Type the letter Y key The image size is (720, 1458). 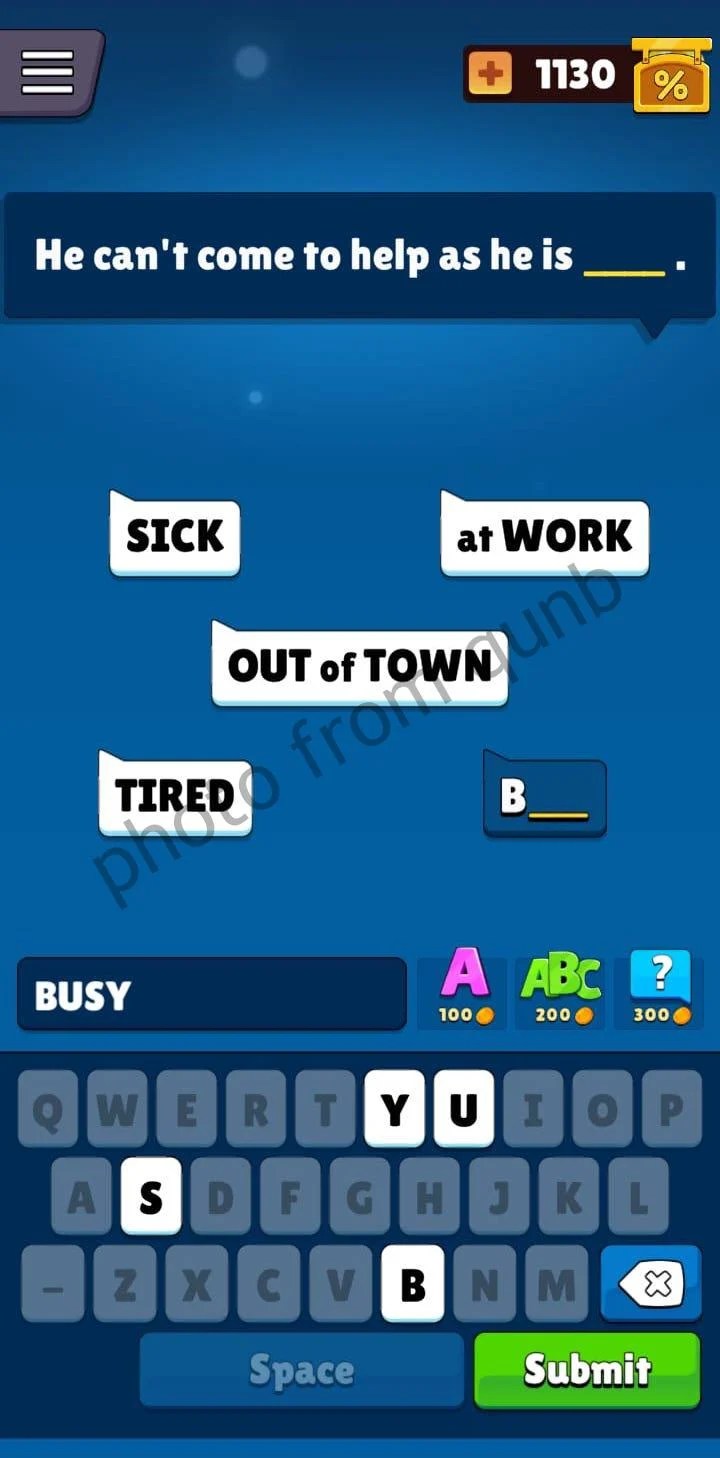tap(394, 1109)
